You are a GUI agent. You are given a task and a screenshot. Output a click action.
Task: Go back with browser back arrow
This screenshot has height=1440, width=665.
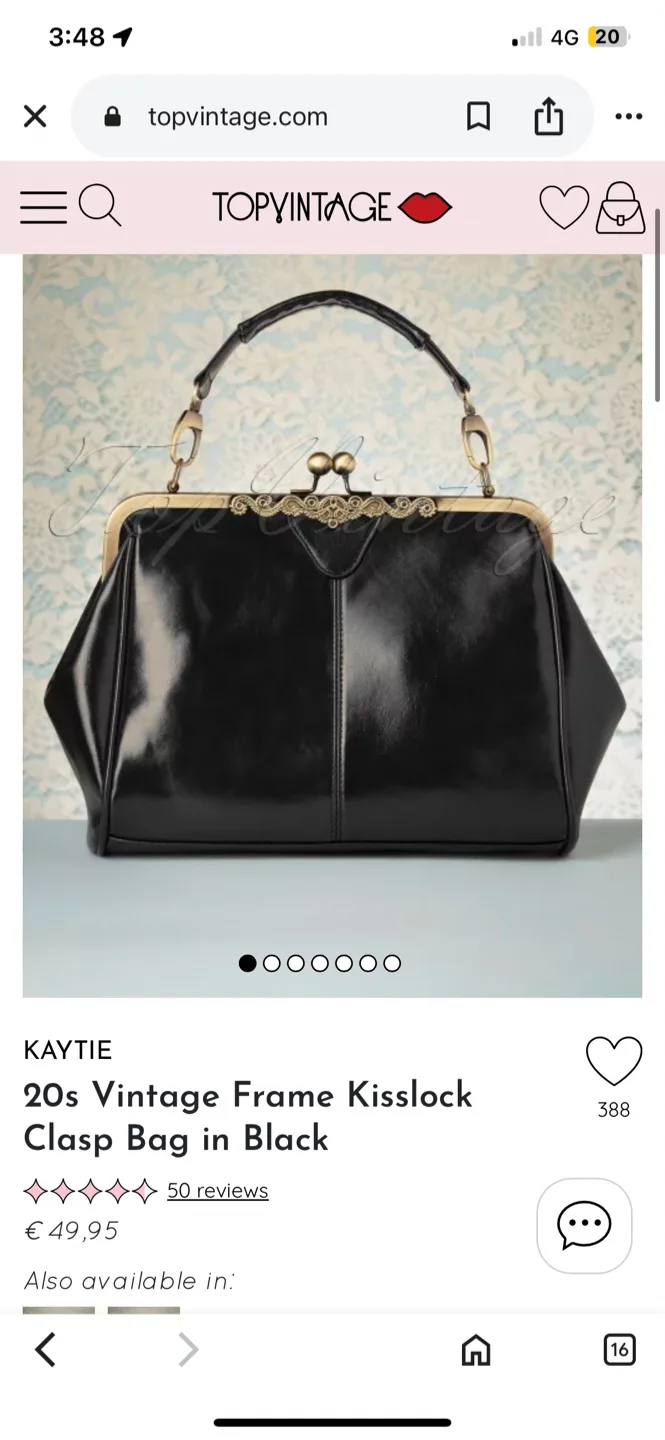46,1350
